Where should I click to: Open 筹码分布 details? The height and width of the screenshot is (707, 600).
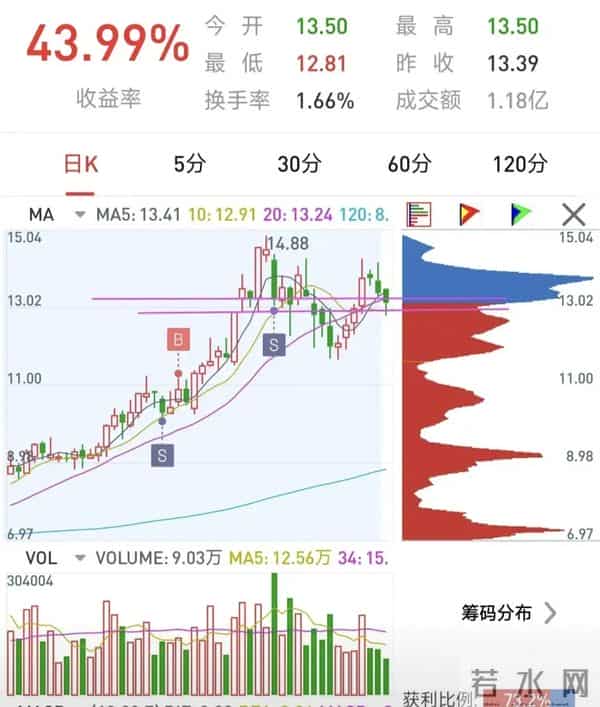coord(508,613)
